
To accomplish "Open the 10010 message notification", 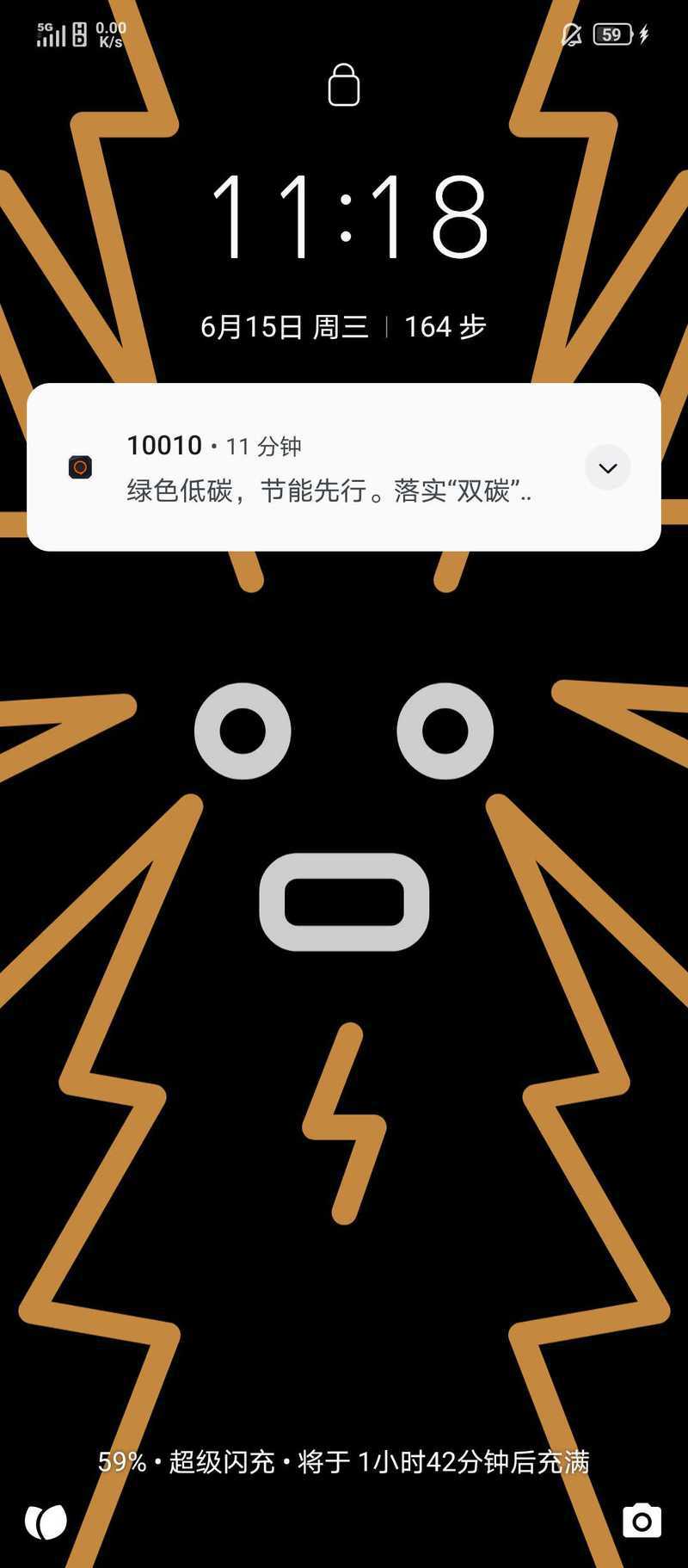I will (x=344, y=467).
